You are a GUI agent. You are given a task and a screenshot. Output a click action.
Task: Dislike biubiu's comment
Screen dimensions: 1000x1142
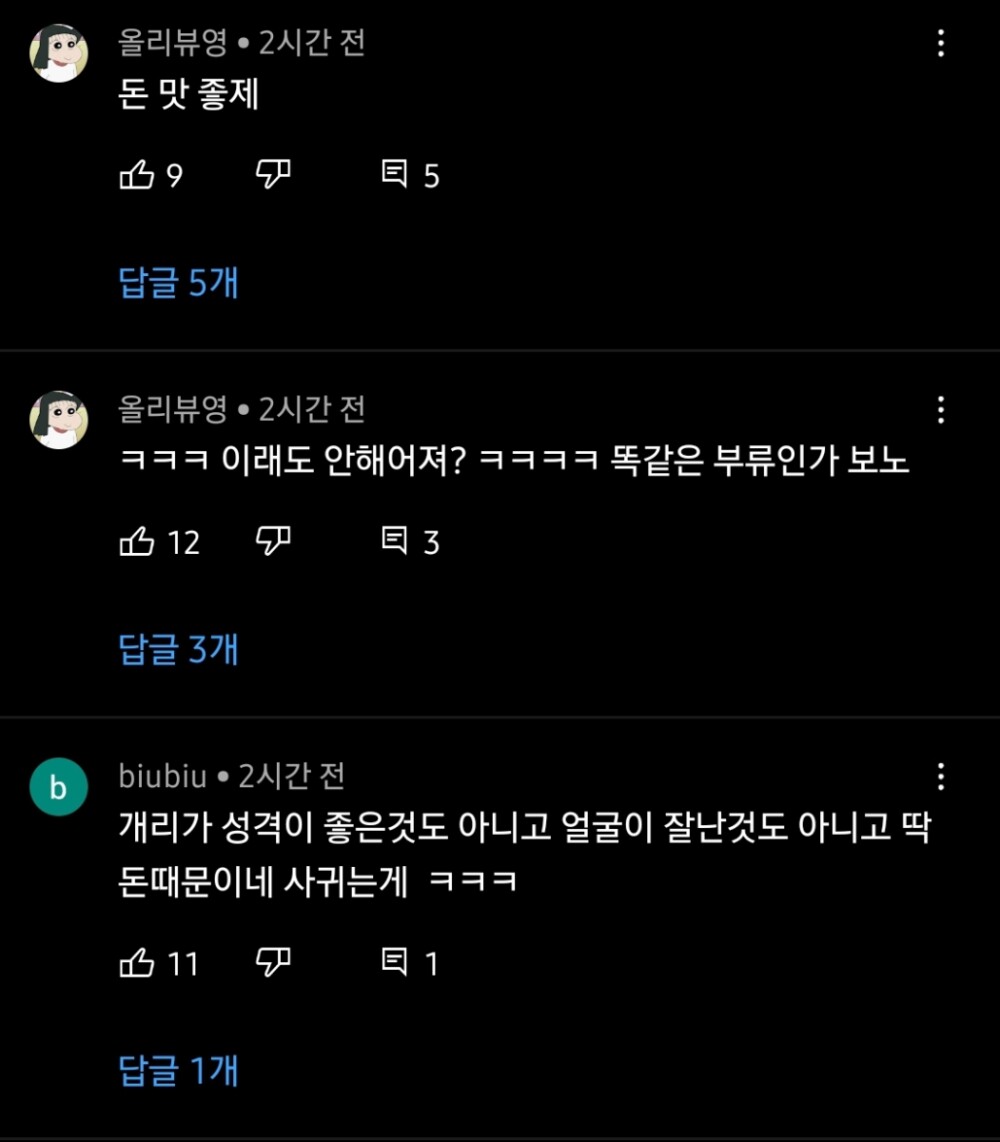(x=273, y=963)
